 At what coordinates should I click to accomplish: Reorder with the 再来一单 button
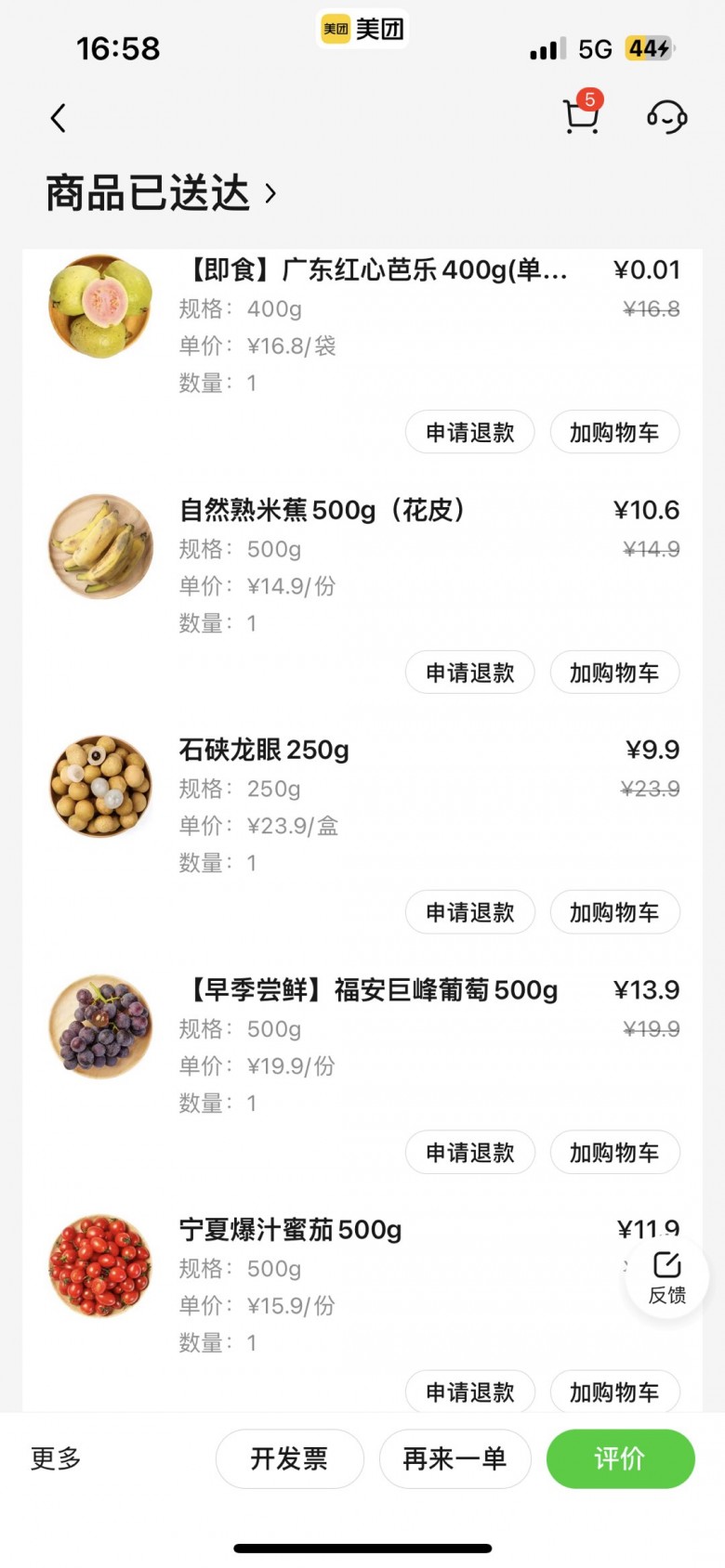(x=455, y=1458)
